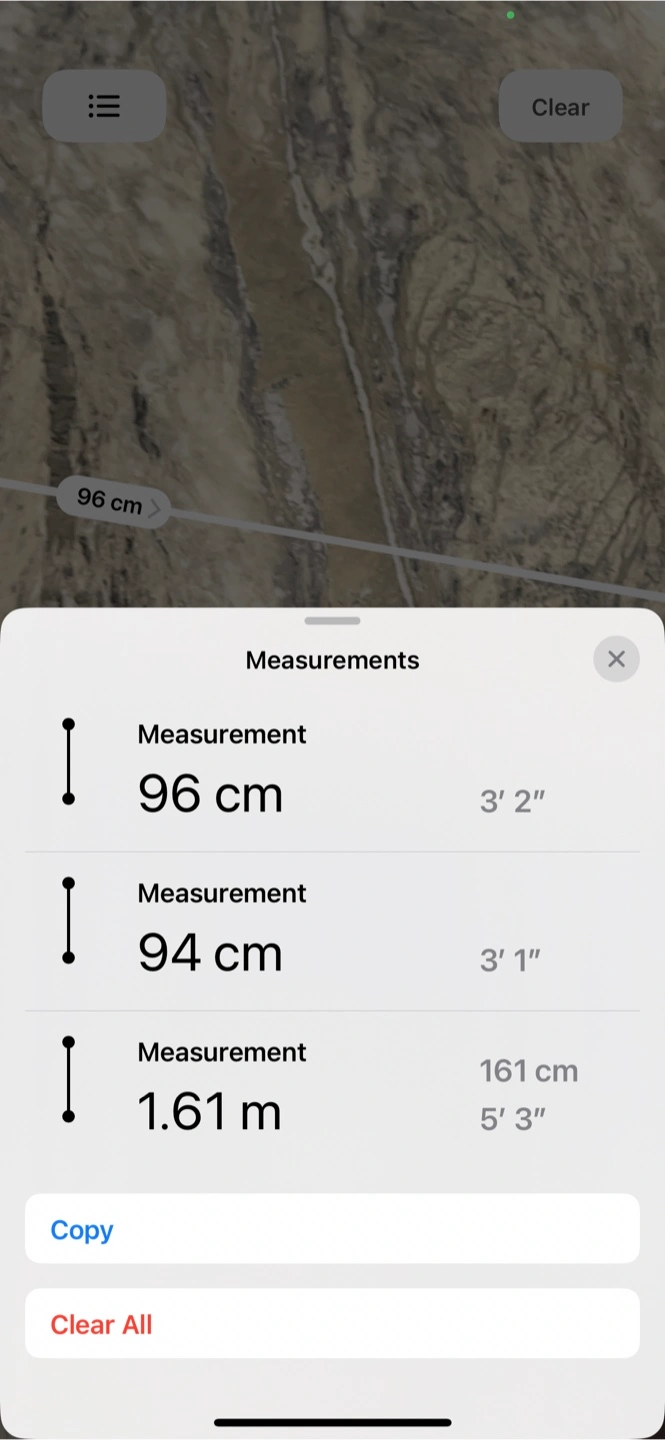Tap Clear All to delete measurements
Image resolution: width=665 pixels, height=1440 pixels.
[332, 1324]
